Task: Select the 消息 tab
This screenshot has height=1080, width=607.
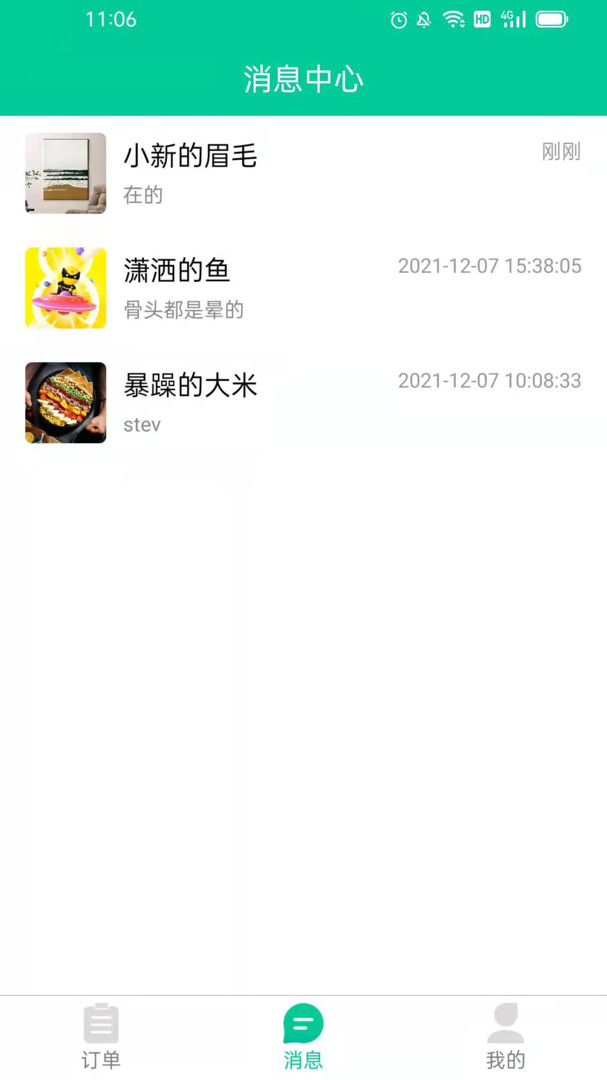Action: point(303,1037)
